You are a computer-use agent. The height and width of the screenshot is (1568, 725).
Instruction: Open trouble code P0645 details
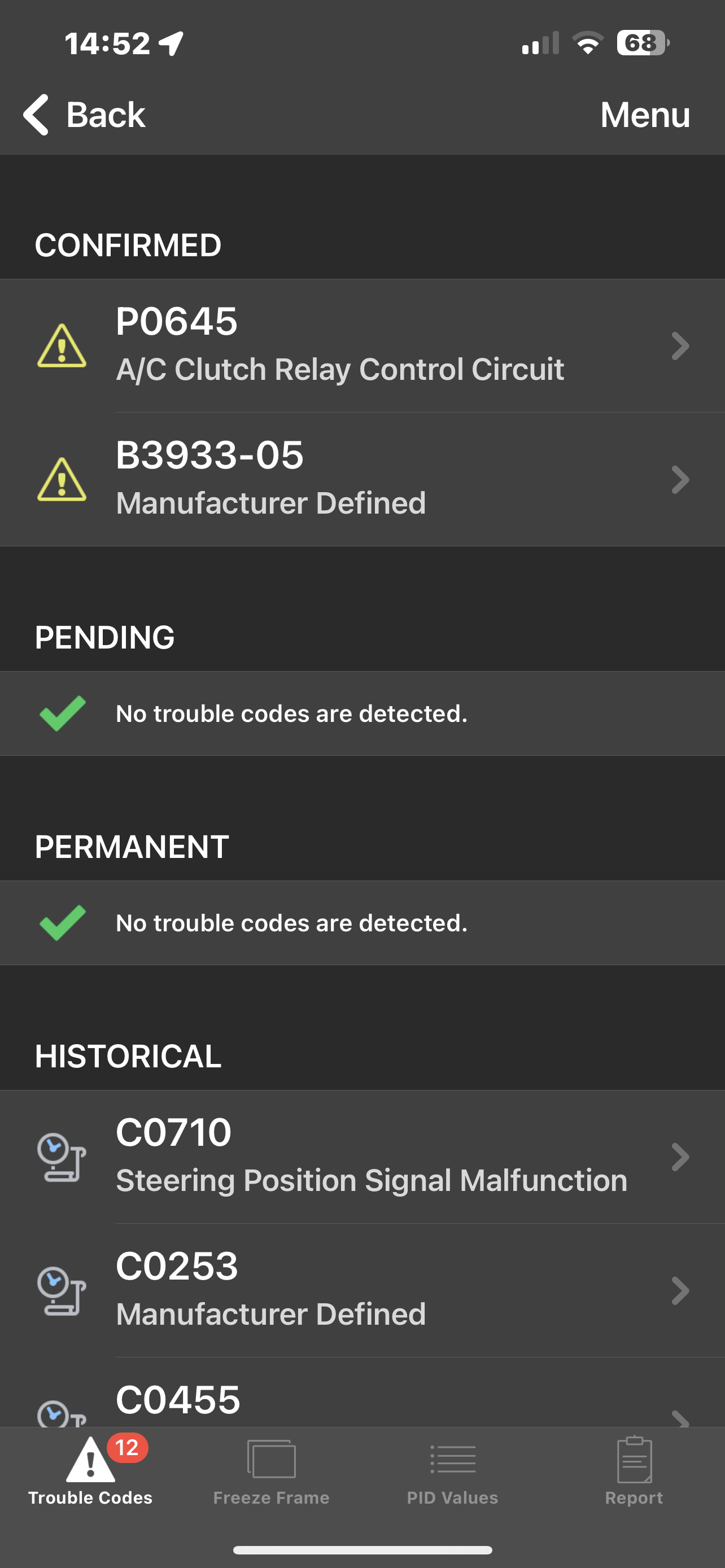362,346
